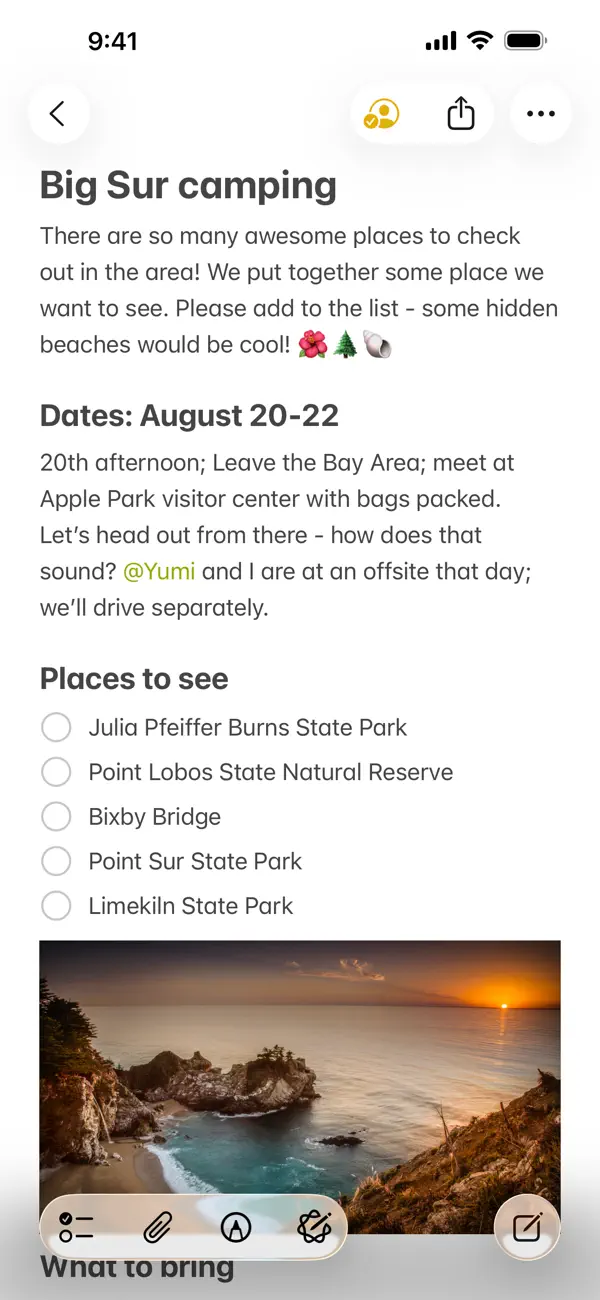The height and width of the screenshot is (1300, 600).
Task: Go back to the notes list
Action: point(58,114)
